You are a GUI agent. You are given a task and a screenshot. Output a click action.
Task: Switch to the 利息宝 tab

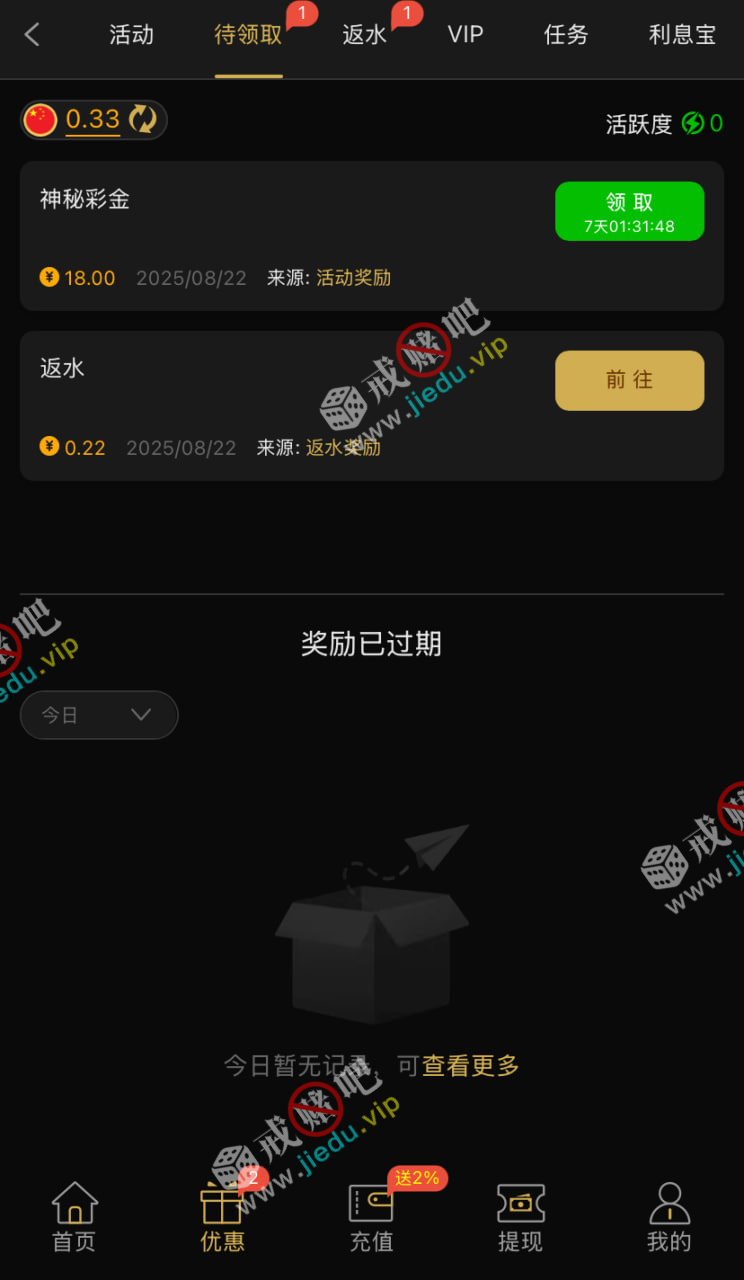point(682,35)
